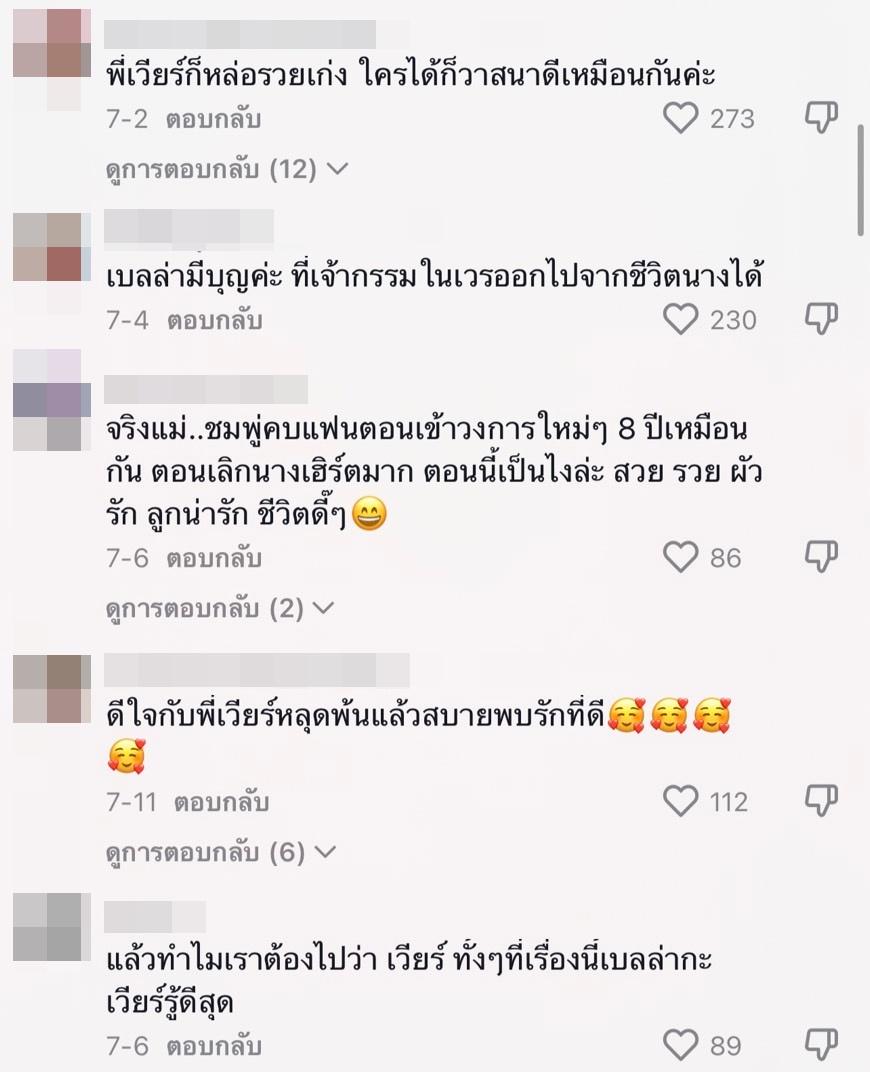Dislike the comment with 89 likes
The height and width of the screenshot is (1072, 870).
pyautogui.click(x=821, y=1045)
